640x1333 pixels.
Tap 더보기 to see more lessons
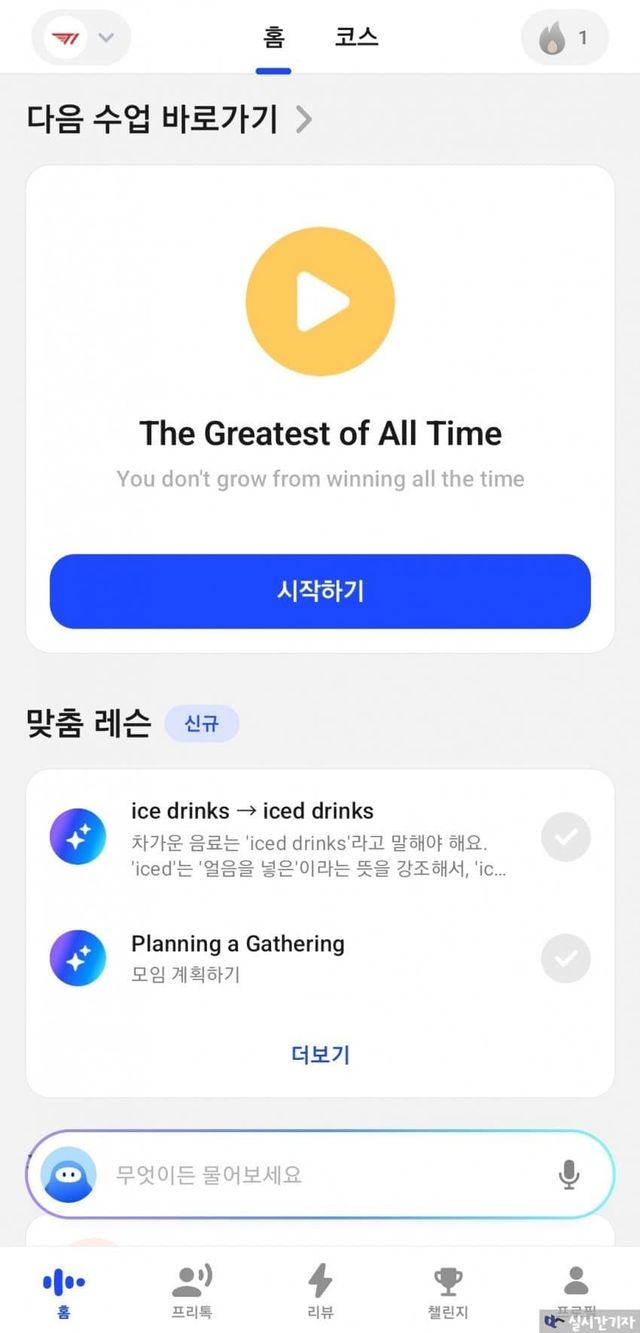coord(320,1054)
